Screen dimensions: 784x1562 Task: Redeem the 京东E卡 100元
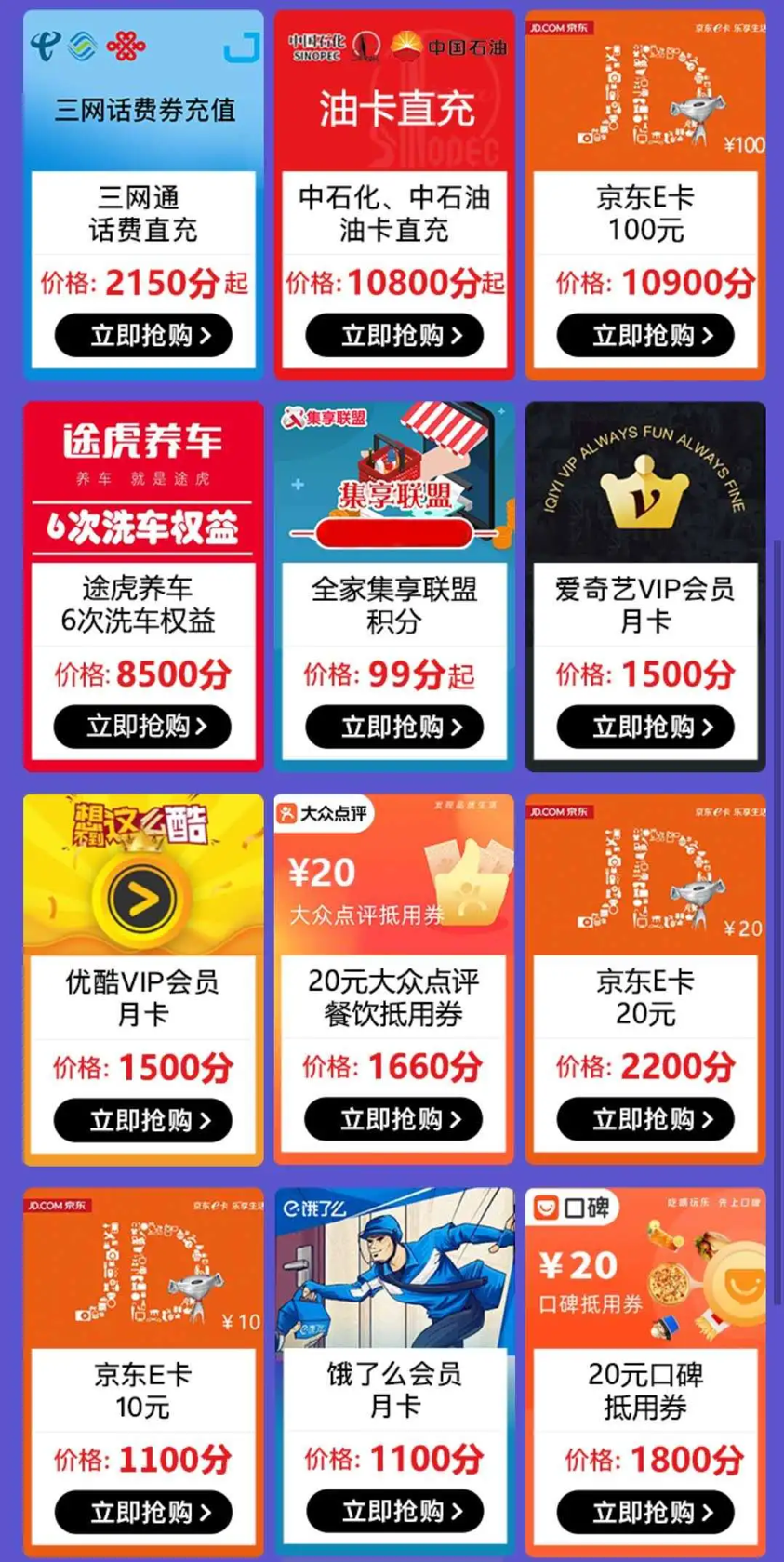[645, 336]
